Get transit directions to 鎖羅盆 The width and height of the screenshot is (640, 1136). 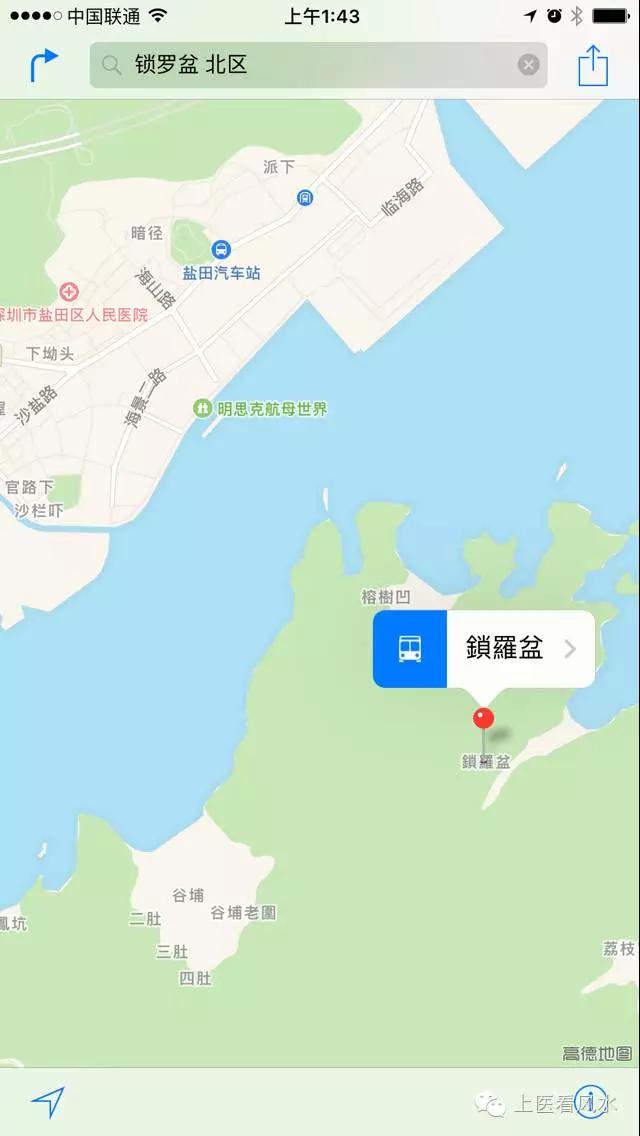pyautogui.click(x=410, y=649)
